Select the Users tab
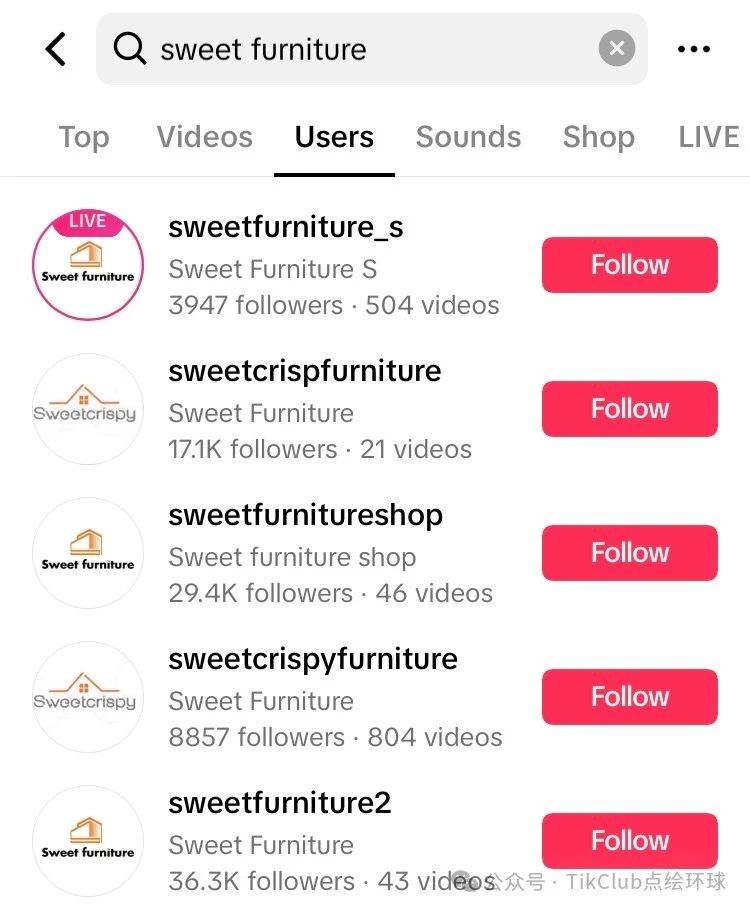Image resolution: width=750 pixels, height=912 pixels. click(x=334, y=138)
